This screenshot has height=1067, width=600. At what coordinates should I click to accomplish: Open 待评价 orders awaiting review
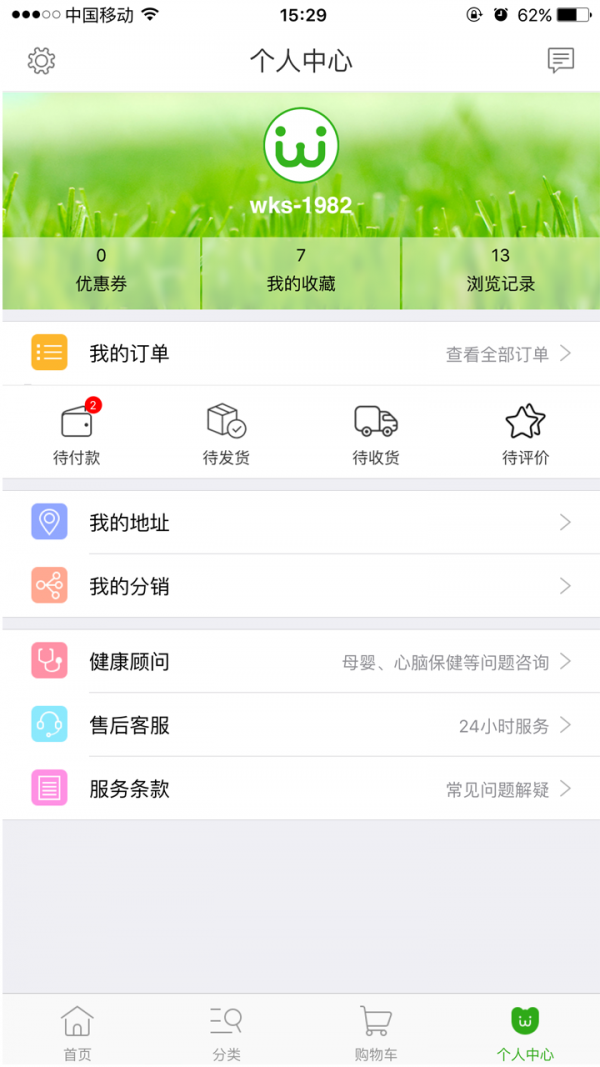pyautogui.click(x=525, y=434)
